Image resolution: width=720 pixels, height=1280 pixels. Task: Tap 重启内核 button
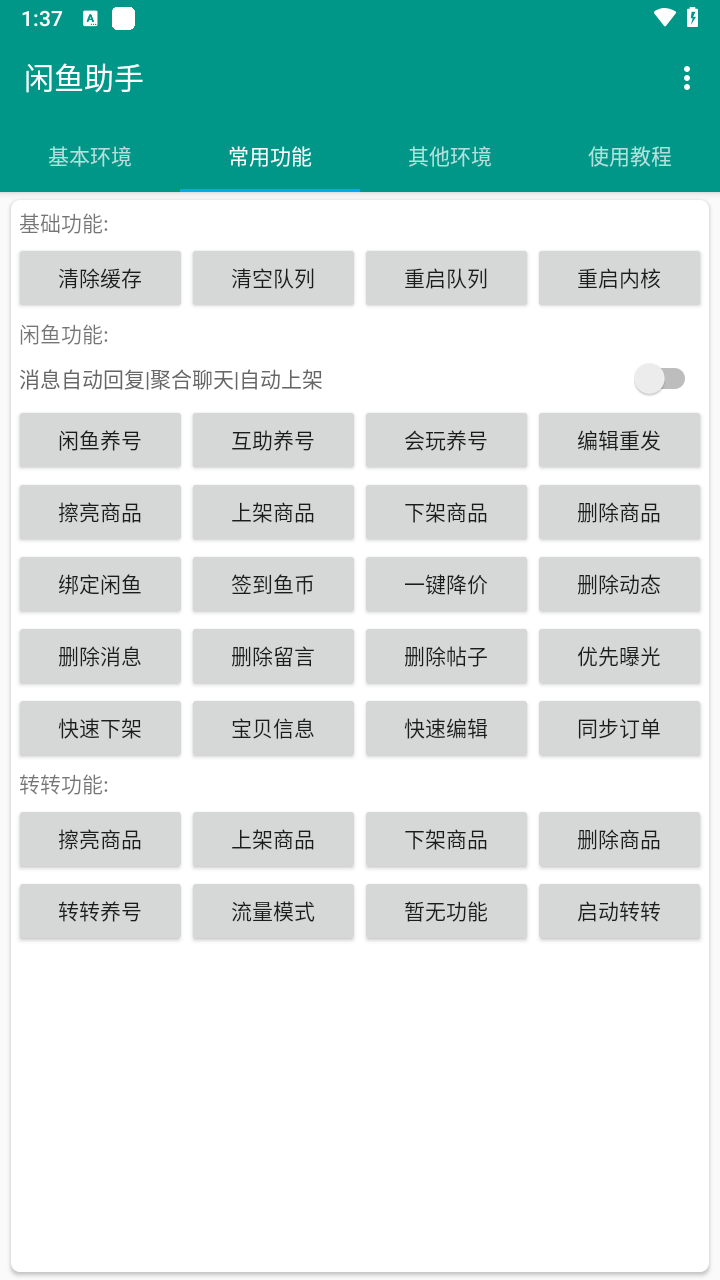pos(619,278)
